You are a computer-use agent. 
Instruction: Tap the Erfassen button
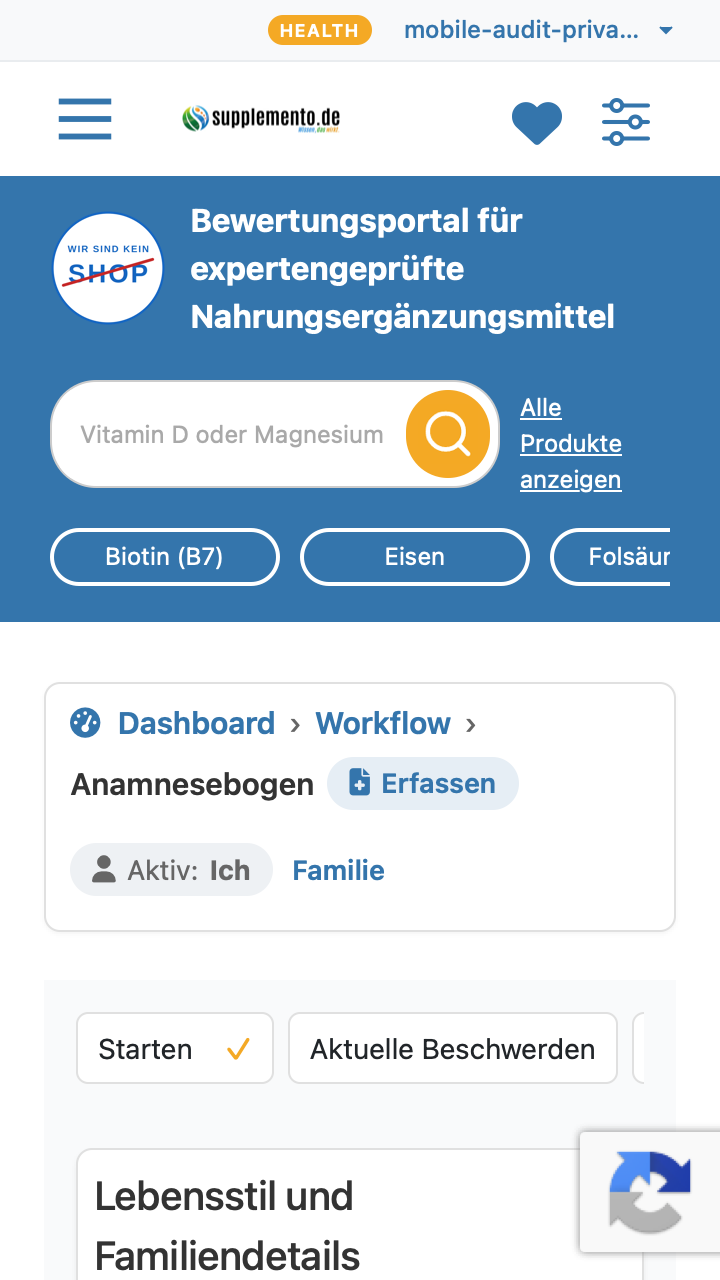[423, 783]
